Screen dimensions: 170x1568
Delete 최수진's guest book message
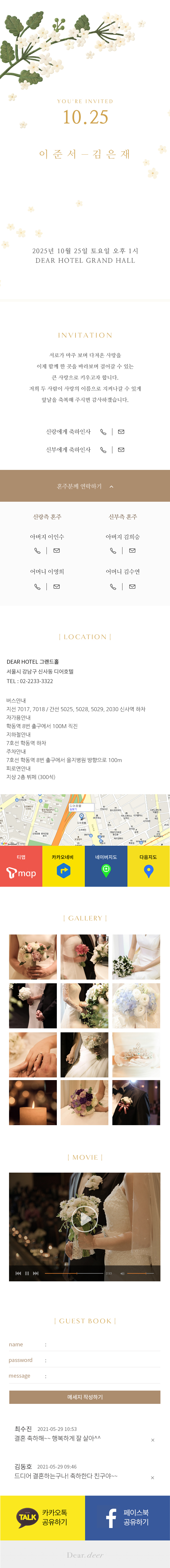coord(152,1440)
